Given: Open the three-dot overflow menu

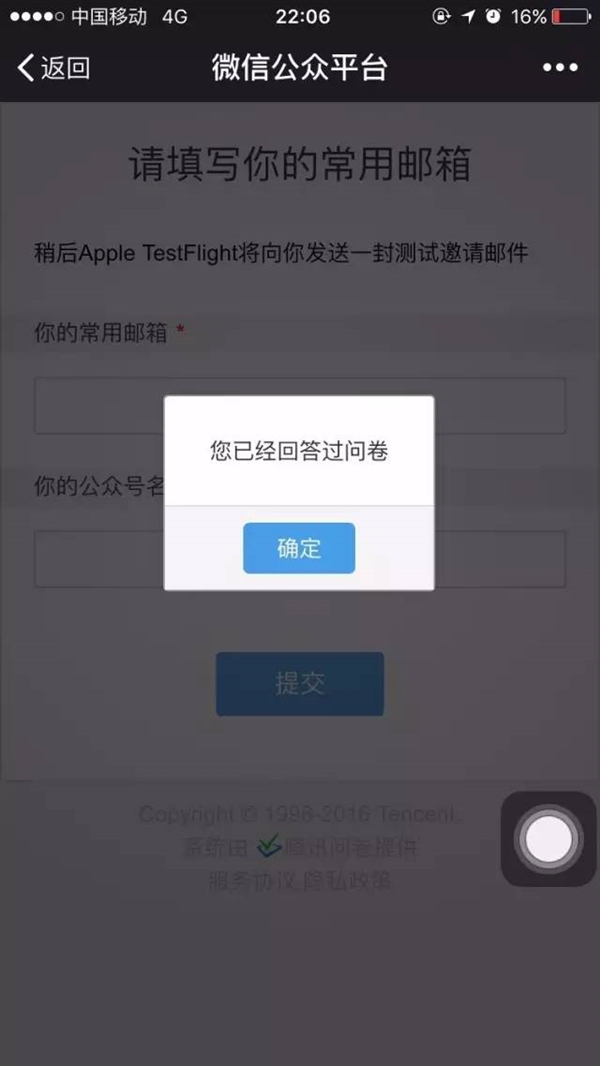Looking at the screenshot, I should click(560, 67).
